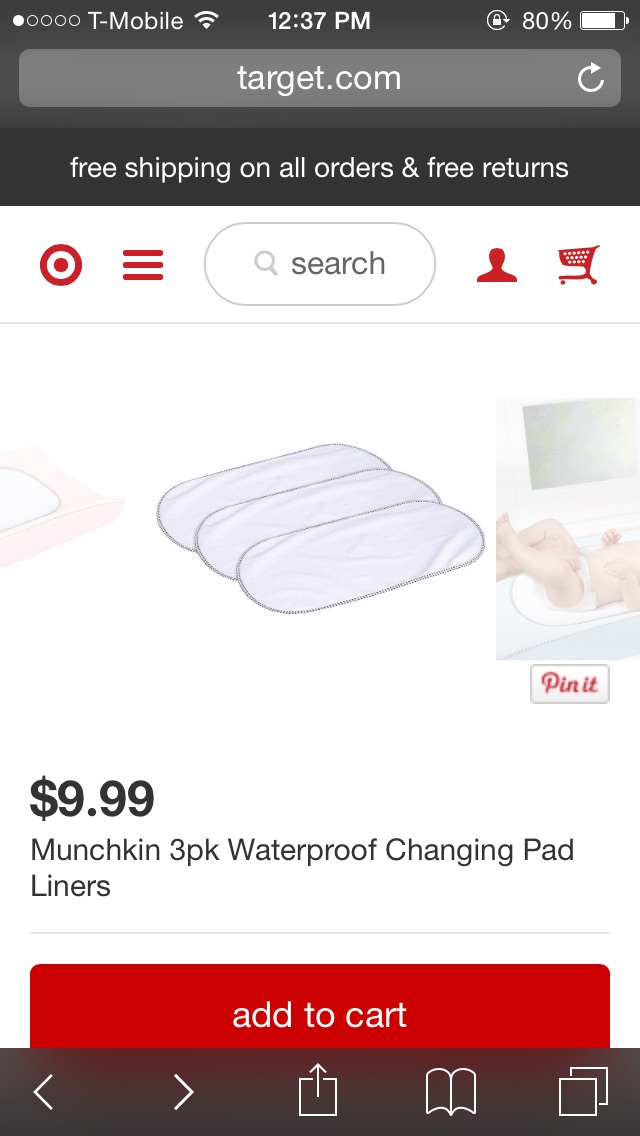Show all open Safari tabs
This screenshot has height=1136, width=640.
[x=582, y=1092]
